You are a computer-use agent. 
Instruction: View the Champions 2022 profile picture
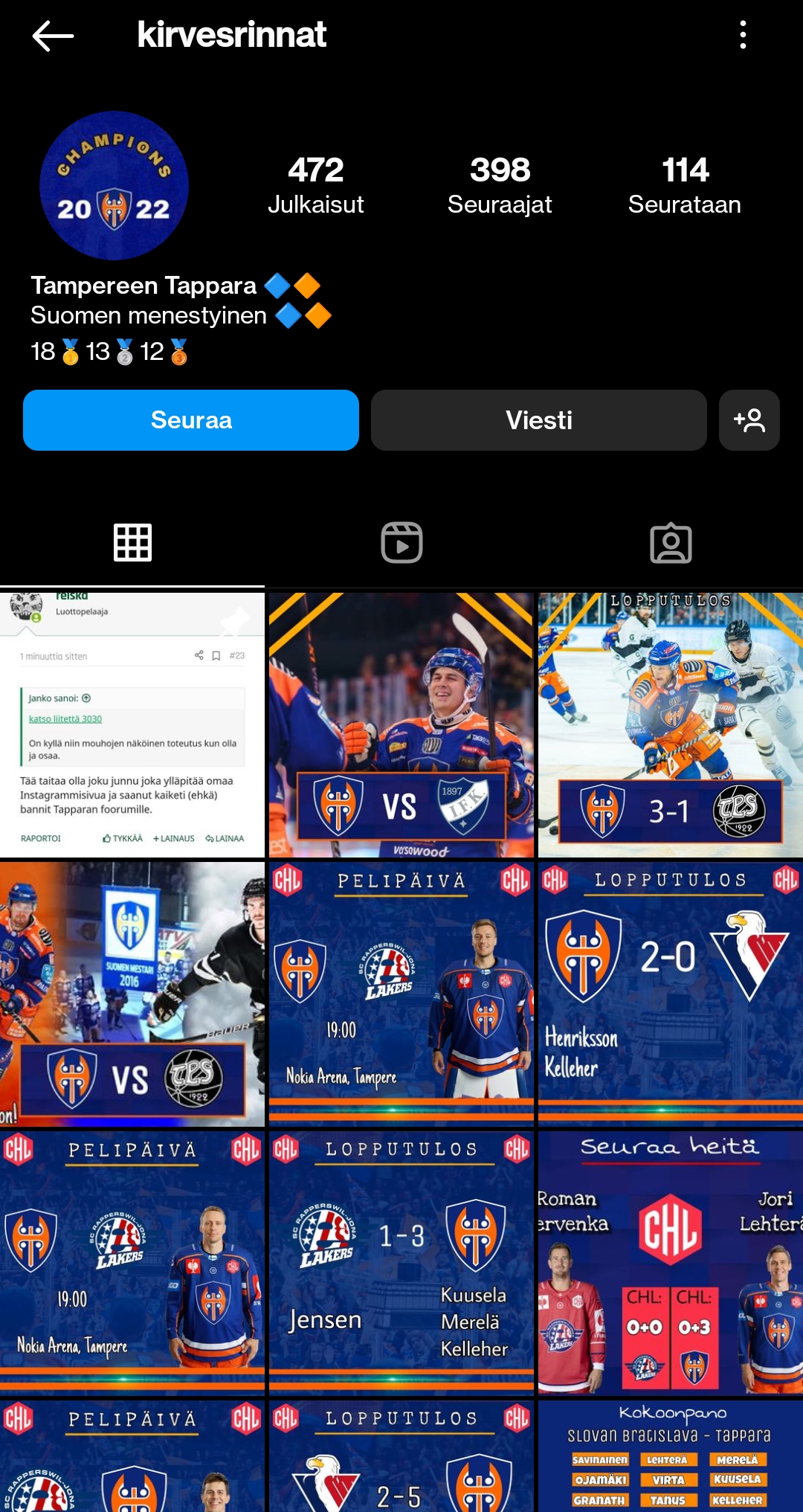(x=114, y=186)
